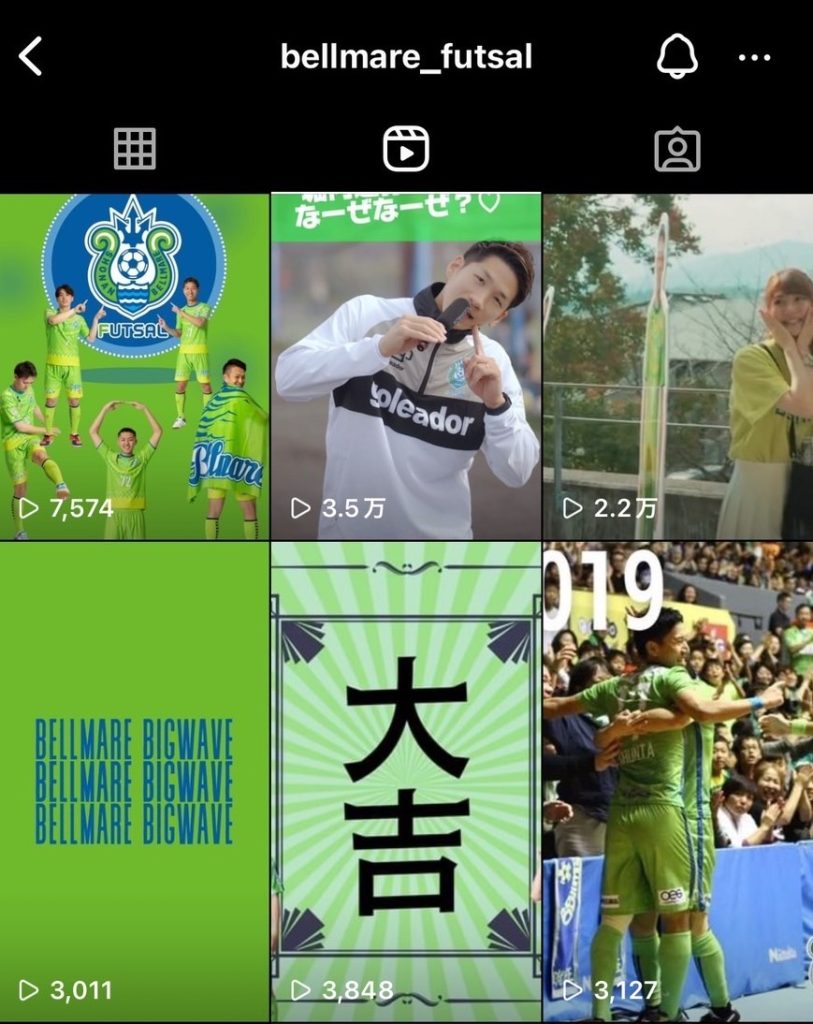Image resolution: width=813 pixels, height=1024 pixels.
Task: Open the notifications bell
Action: 677,57
